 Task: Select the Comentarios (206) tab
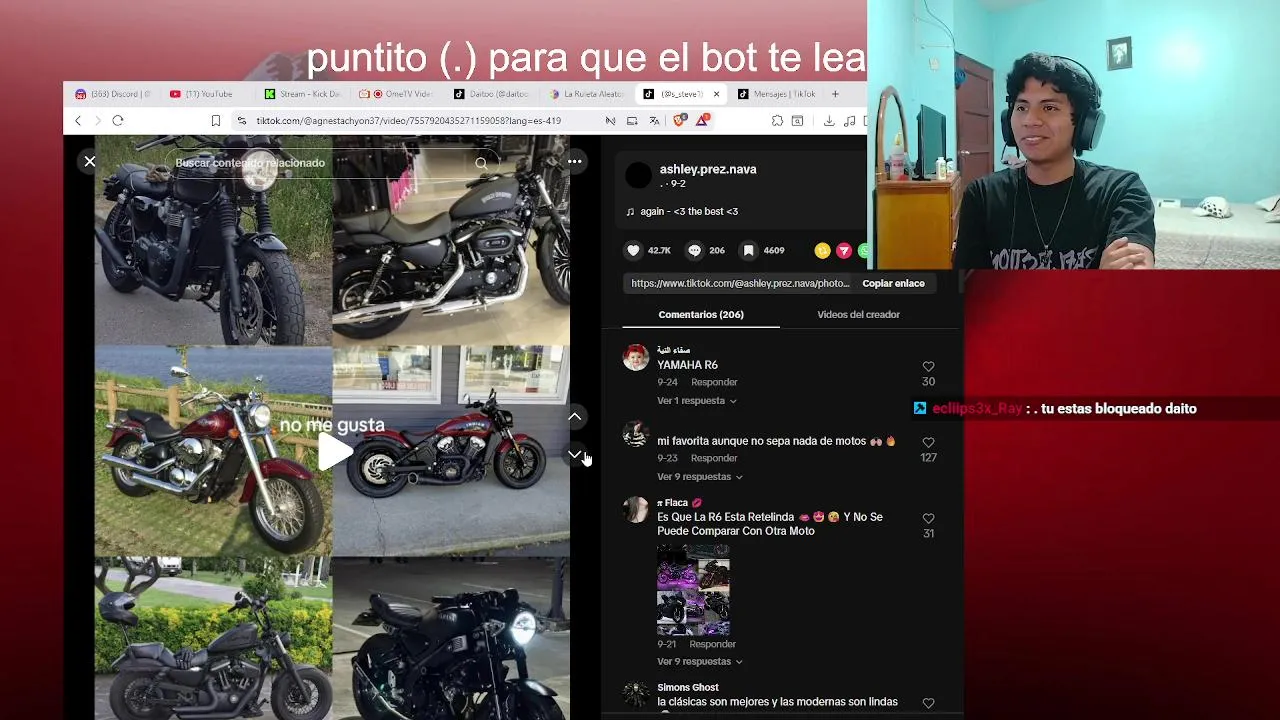point(700,314)
